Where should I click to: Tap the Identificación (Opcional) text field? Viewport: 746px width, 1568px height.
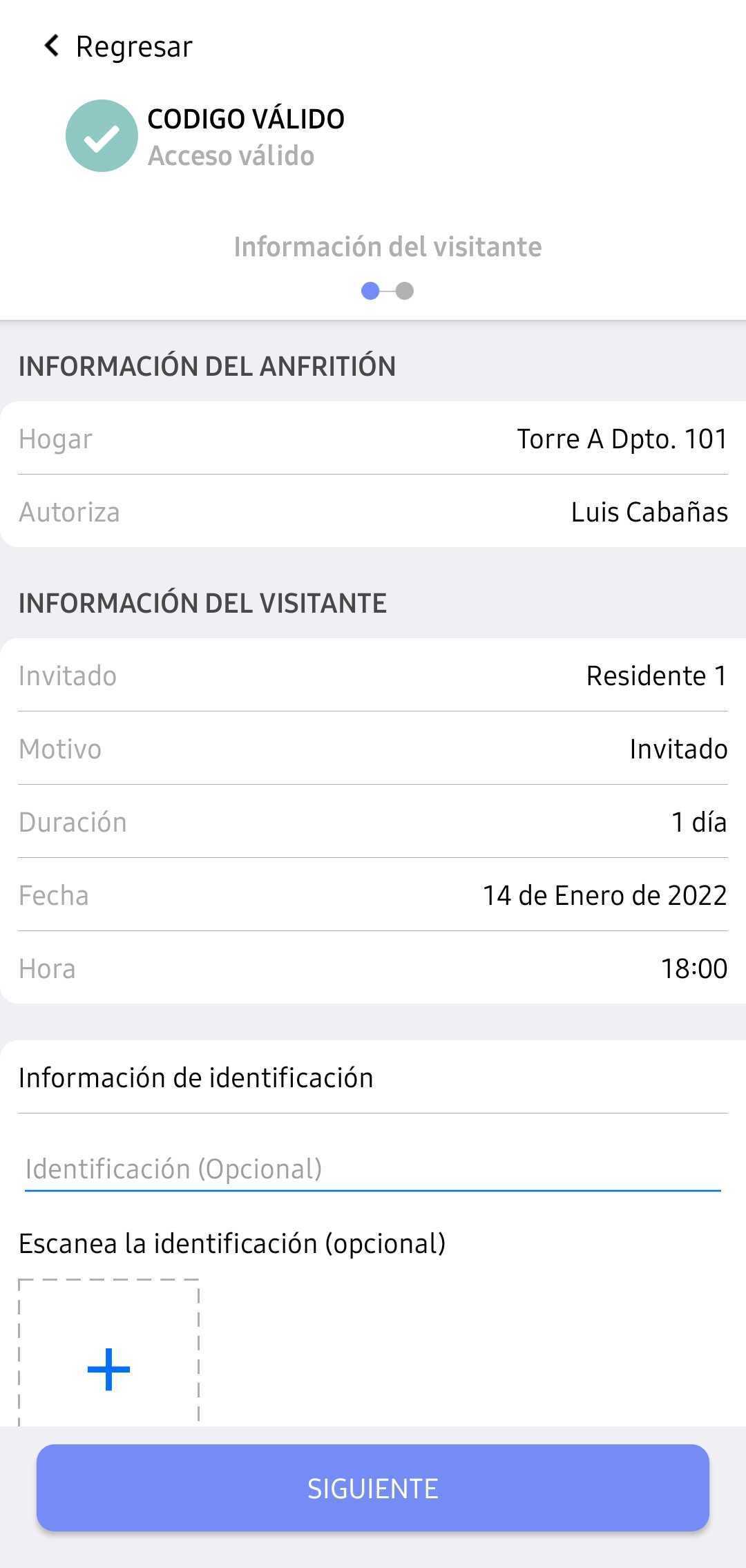pos(373,1169)
